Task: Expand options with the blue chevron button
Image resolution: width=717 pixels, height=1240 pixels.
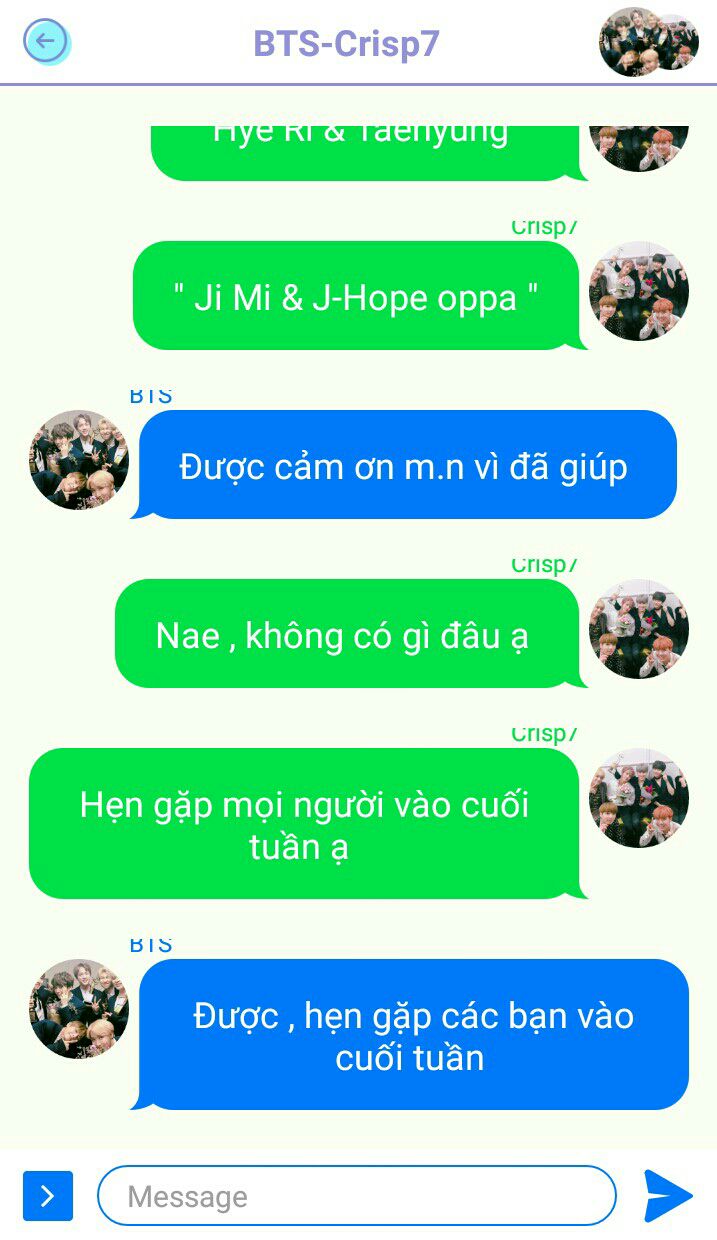Action: coord(48,1196)
